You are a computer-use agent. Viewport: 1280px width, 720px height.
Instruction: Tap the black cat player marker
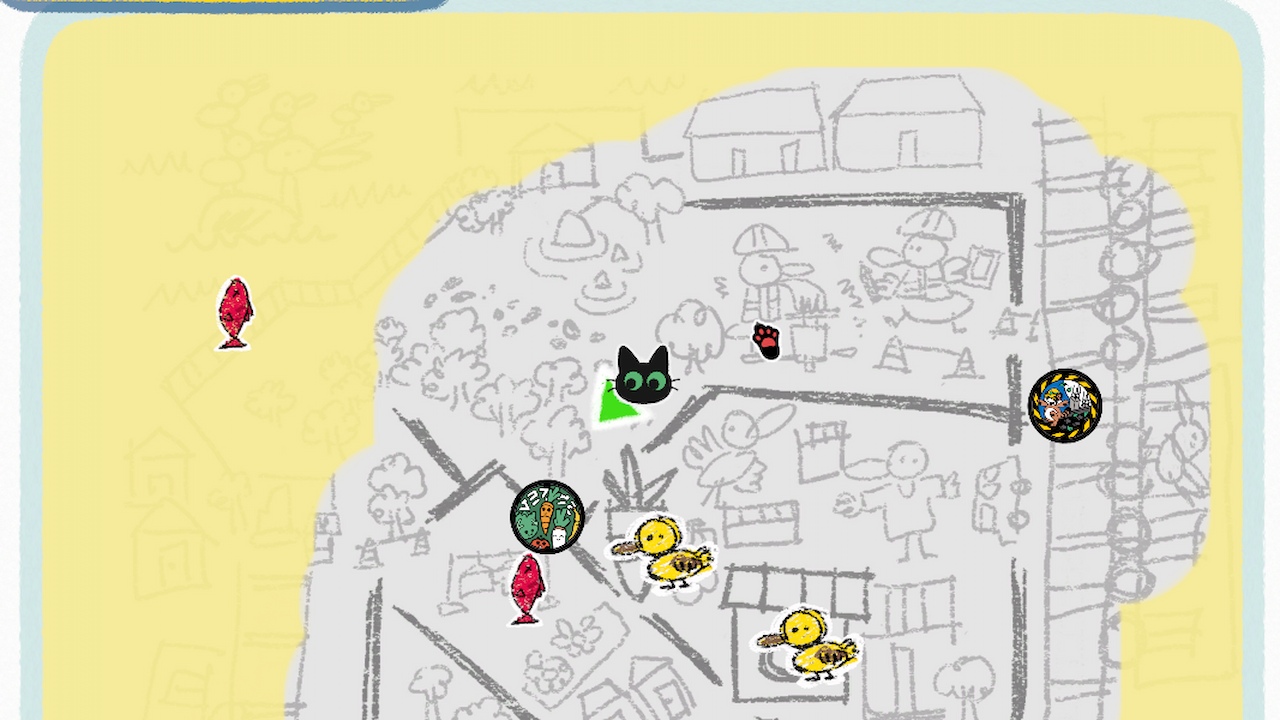point(642,378)
